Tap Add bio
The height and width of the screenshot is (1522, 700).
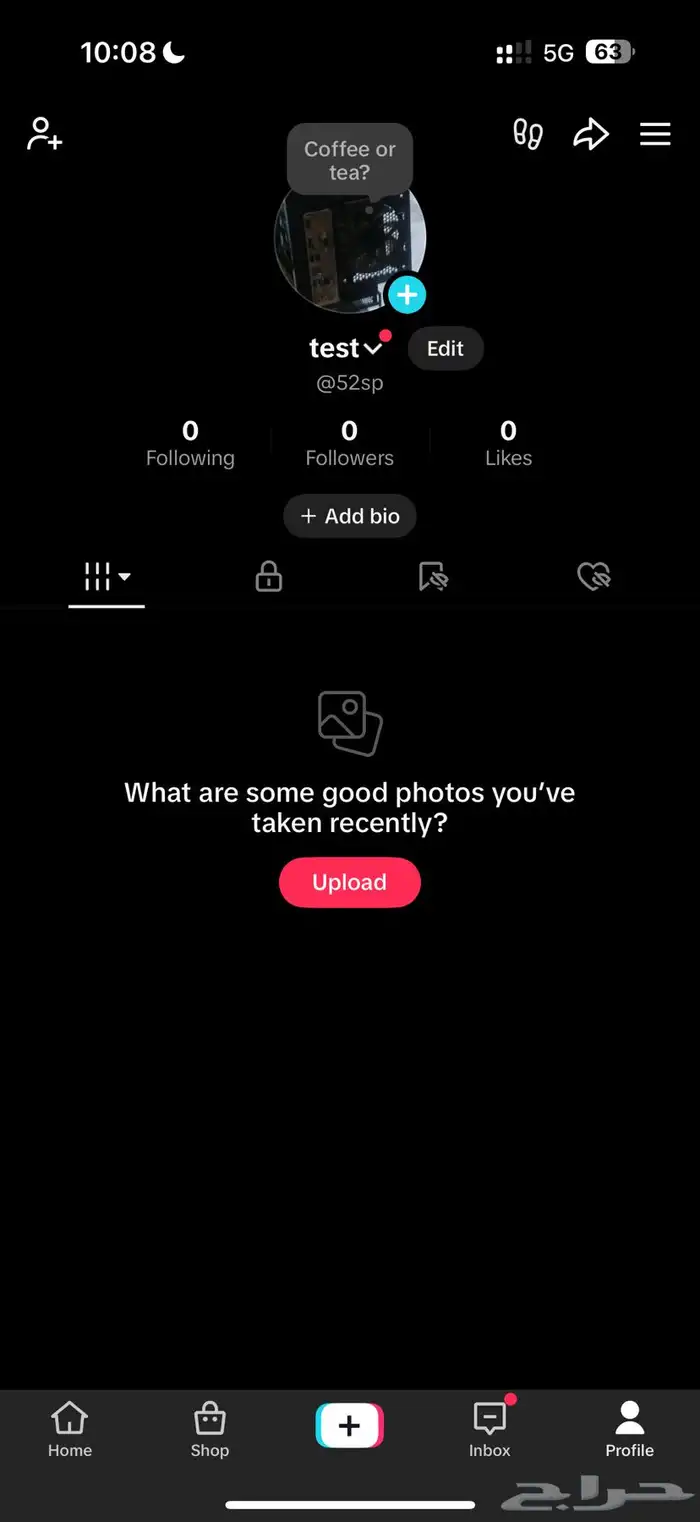[x=350, y=516]
